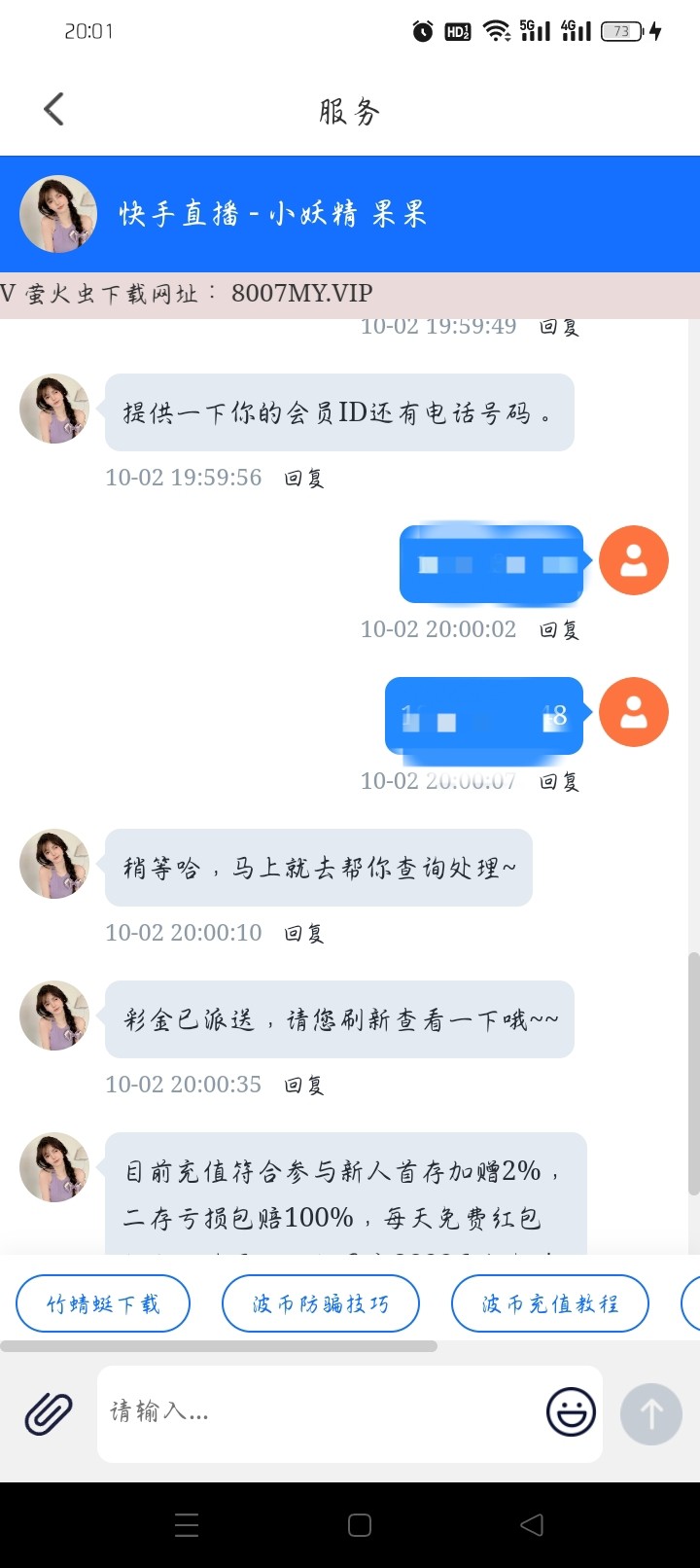Select the 竹蜻蜓下载 quick chip
The image size is (700, 1568).
[x=103, y=1303]
